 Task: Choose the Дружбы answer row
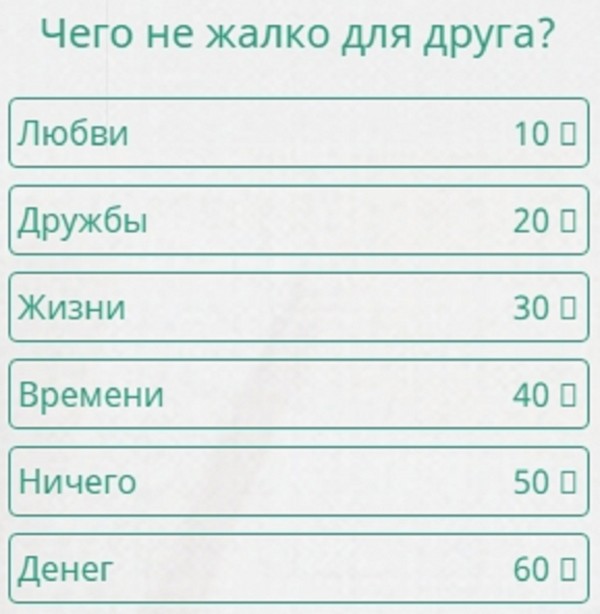coord(299,220)
